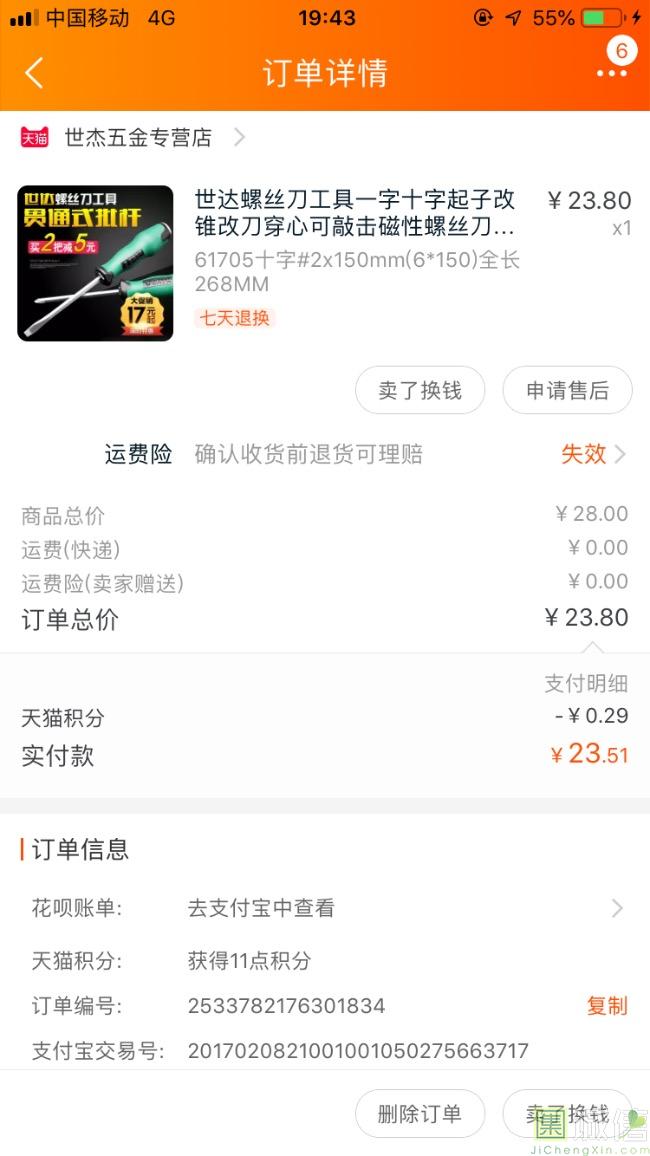Delete this order with 删除订单

pyautogui.click(x=420, y=1114)
